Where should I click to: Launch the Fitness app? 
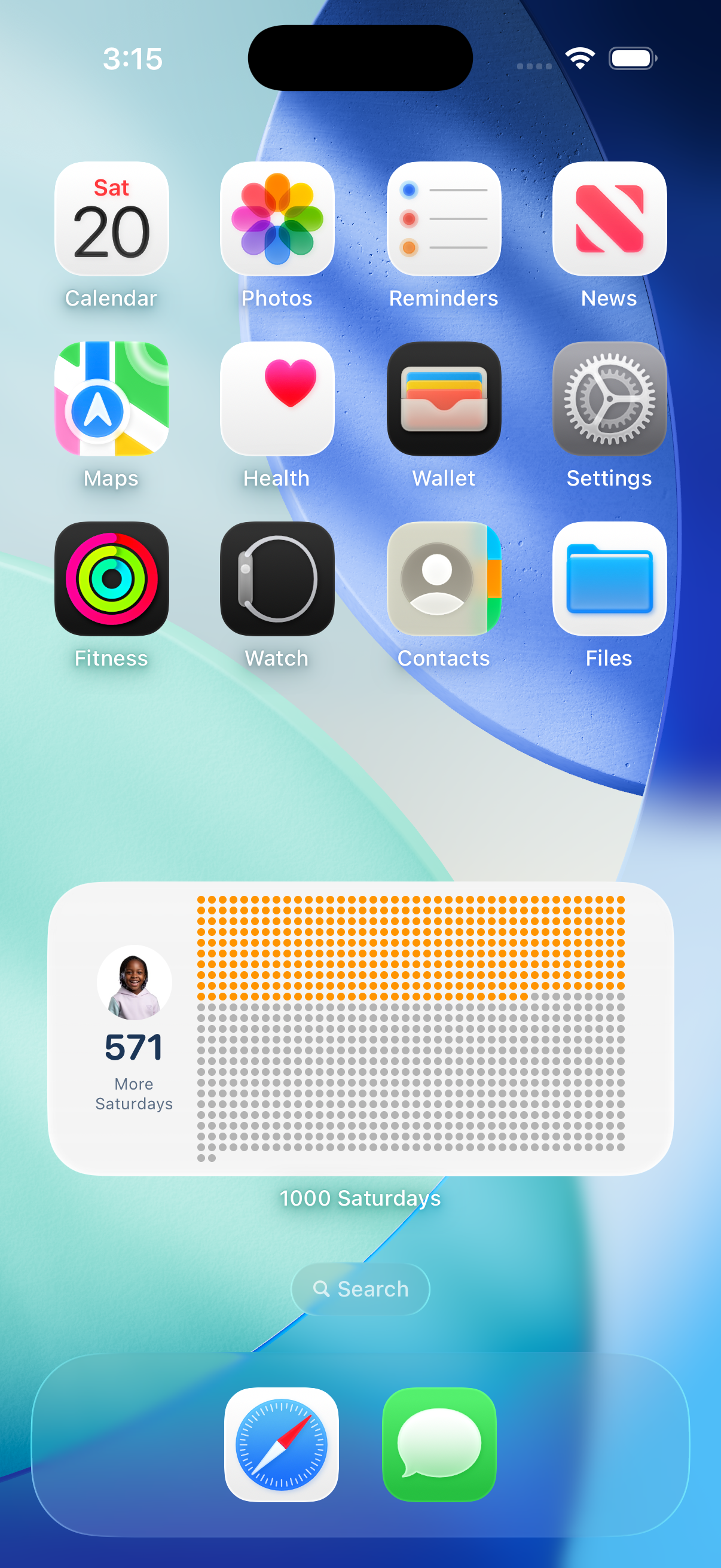(111, 579)
